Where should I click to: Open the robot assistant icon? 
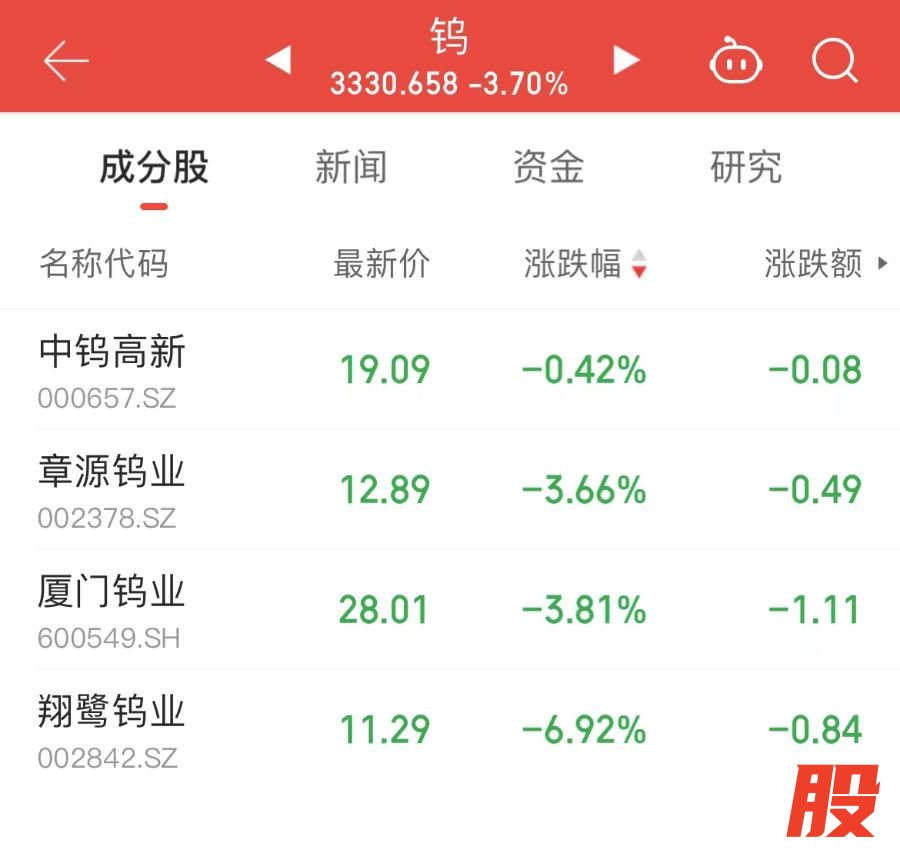point(735,63)
